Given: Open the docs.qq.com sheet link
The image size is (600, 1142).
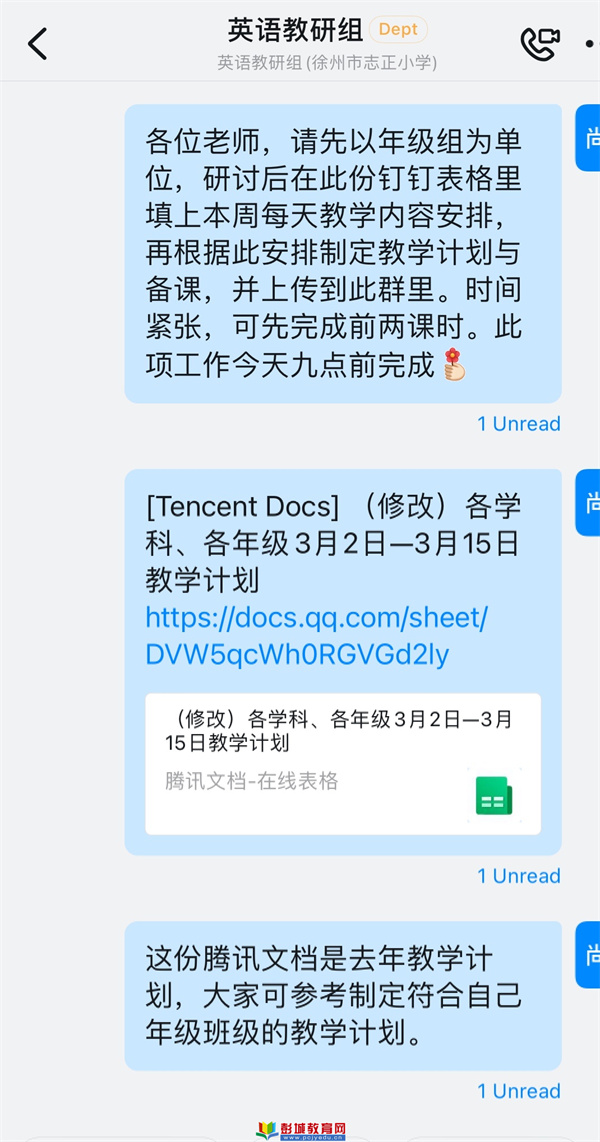Looking at the screenshot, I should 317,636.
